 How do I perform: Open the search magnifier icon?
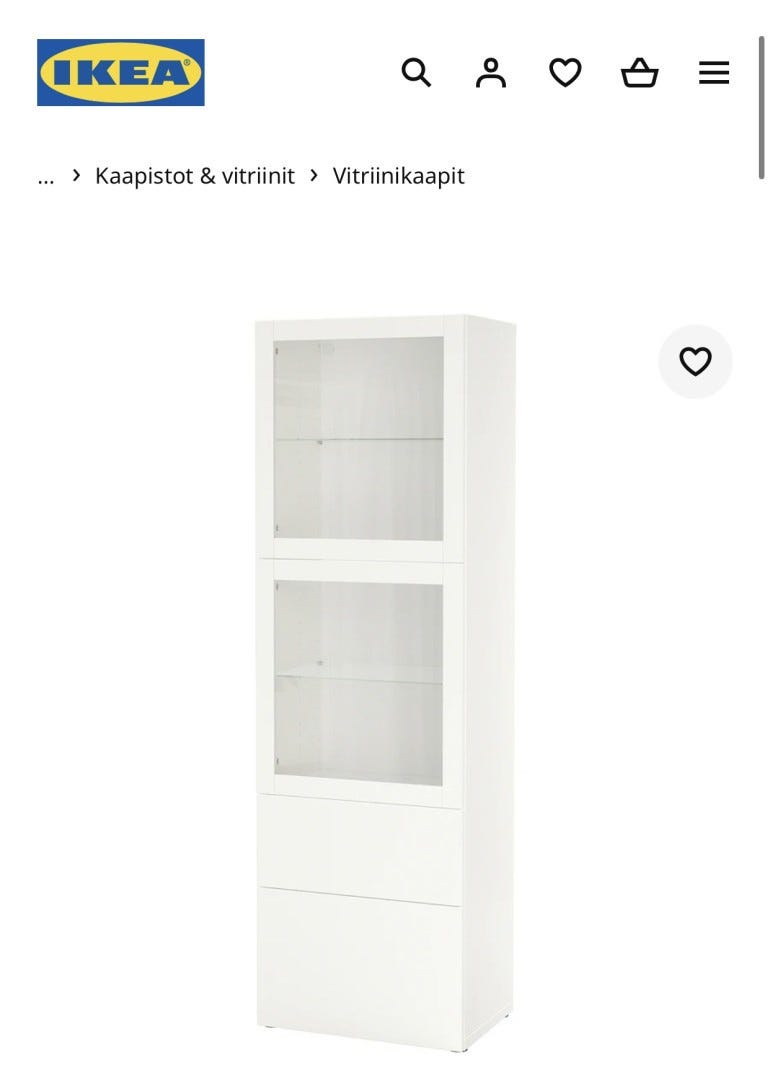(416, 73)
